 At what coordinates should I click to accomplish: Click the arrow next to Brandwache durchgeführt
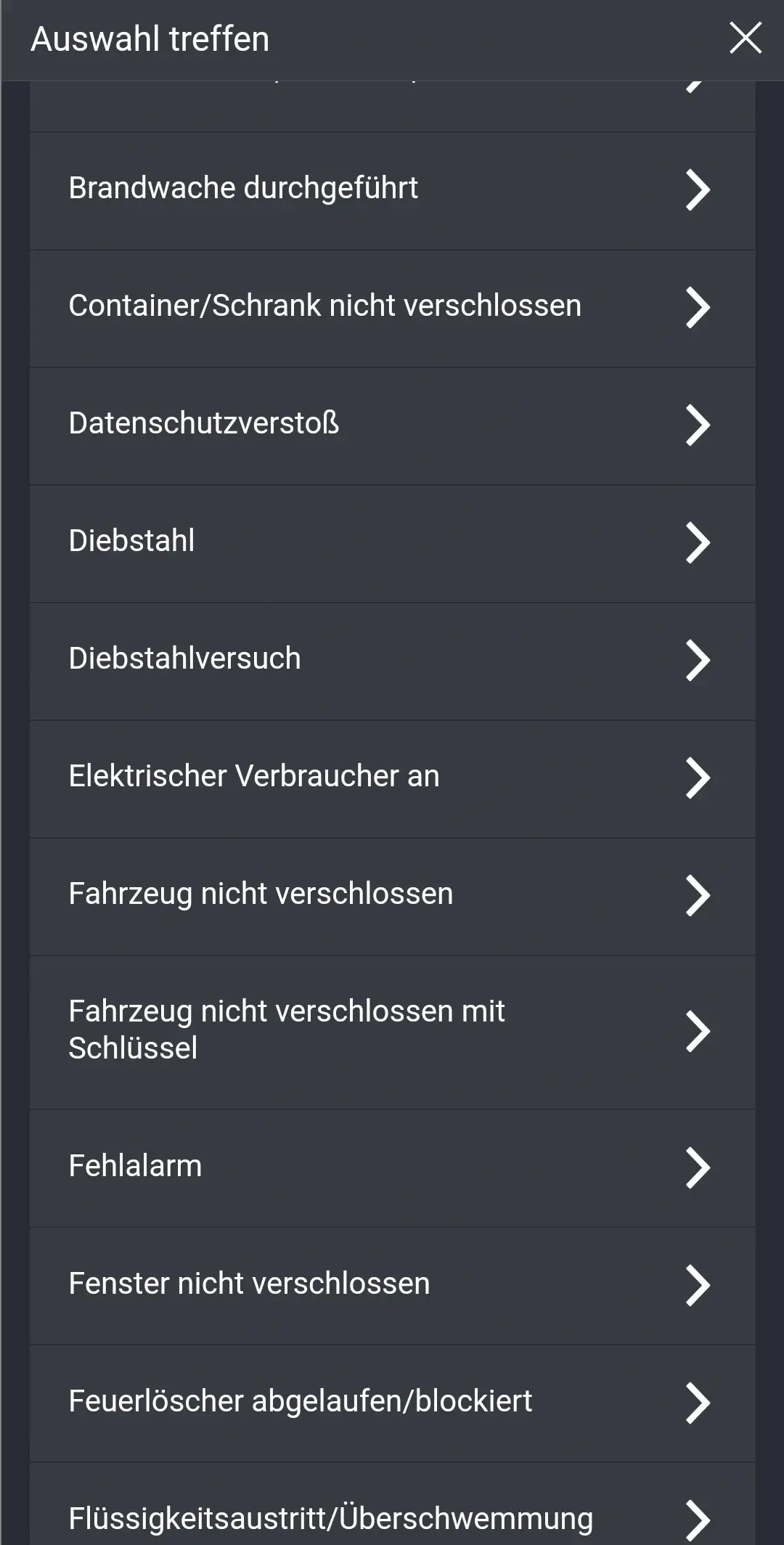tap(698, 190)
